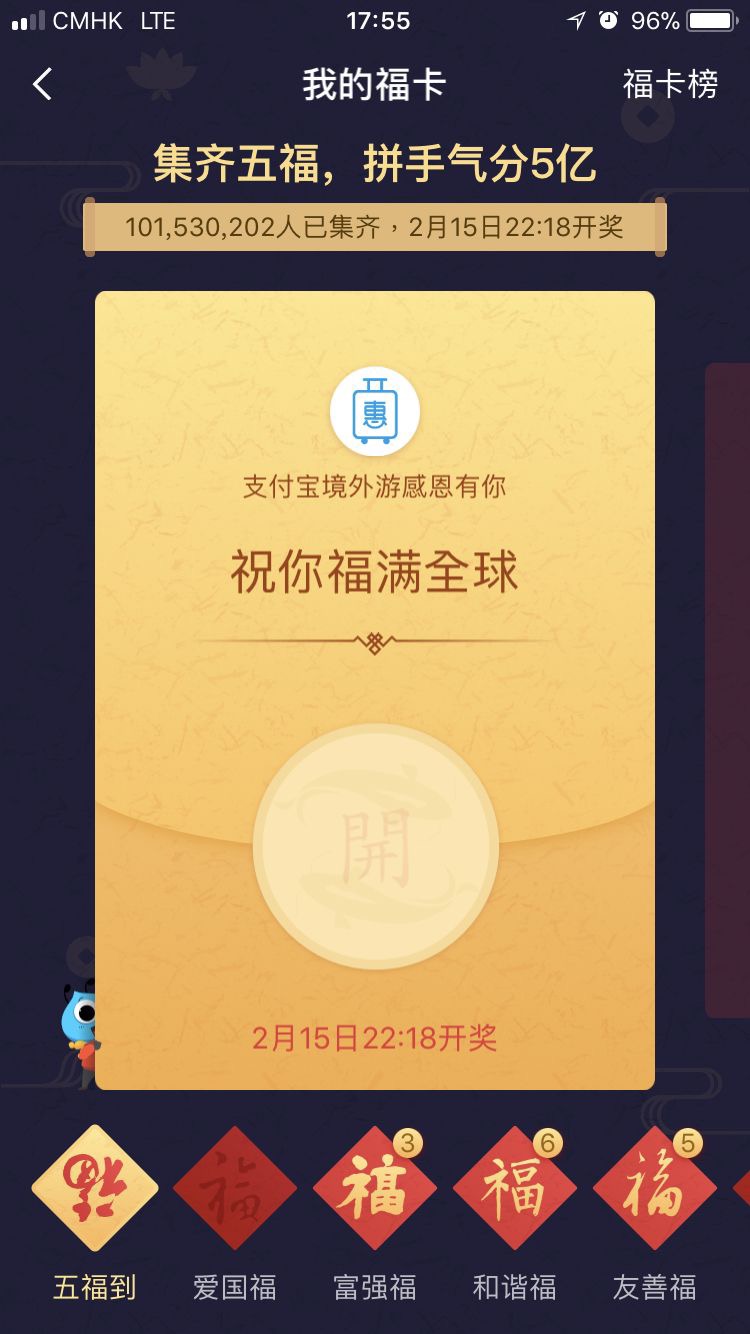The height and width of the screenshot is (1334, 750).
Task: Go back using the top-left arrow
Action: [42, 85]
